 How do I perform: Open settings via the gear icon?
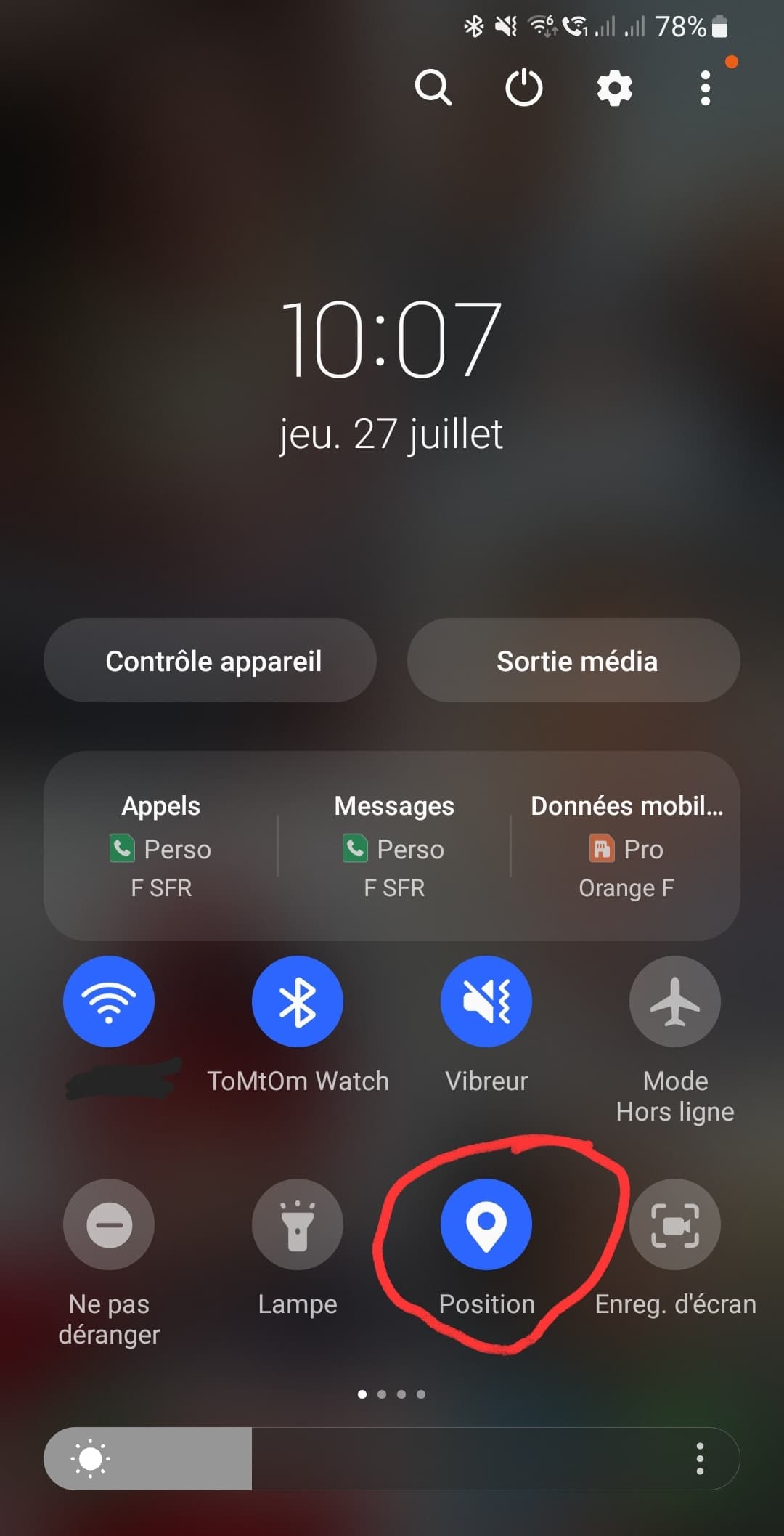point(614,89)
